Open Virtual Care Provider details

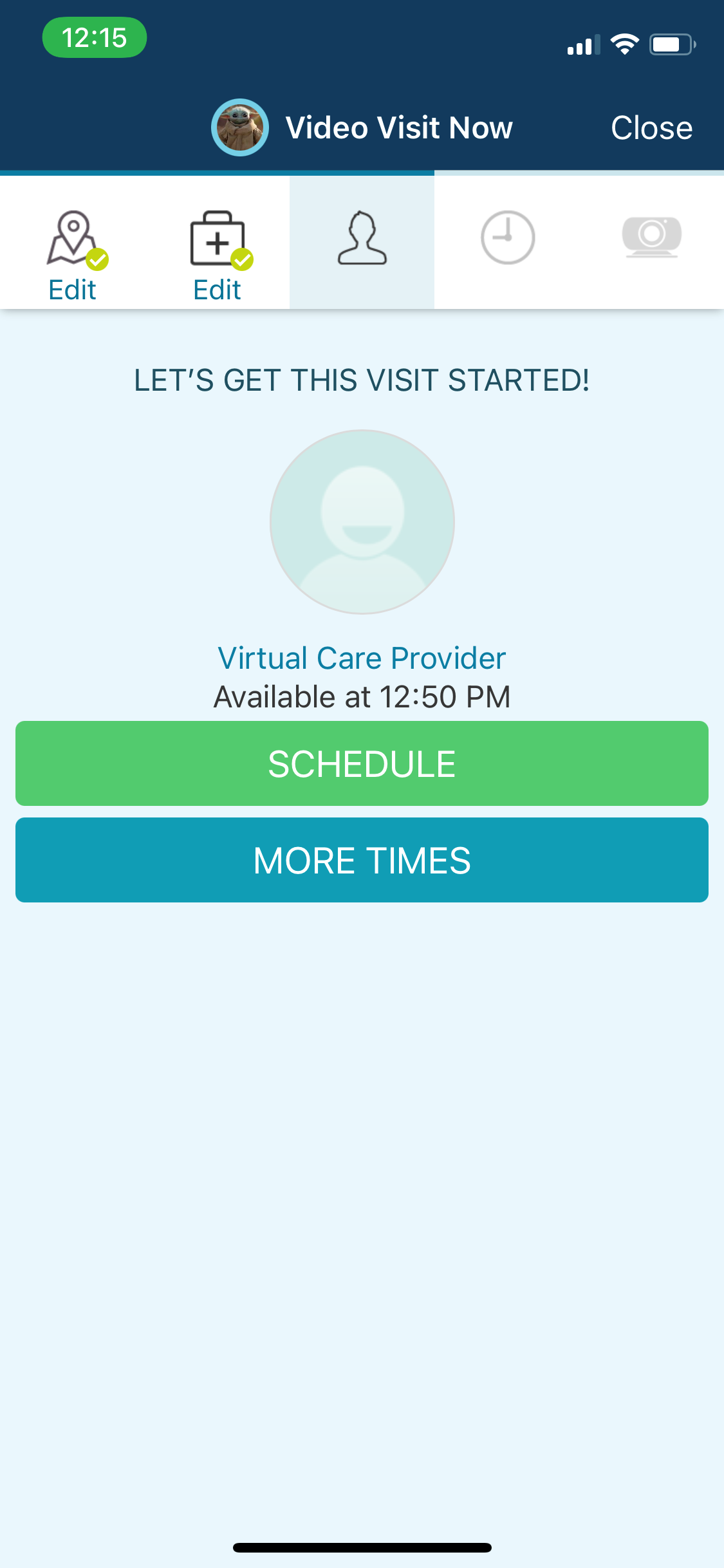click(x=362, y=658)
